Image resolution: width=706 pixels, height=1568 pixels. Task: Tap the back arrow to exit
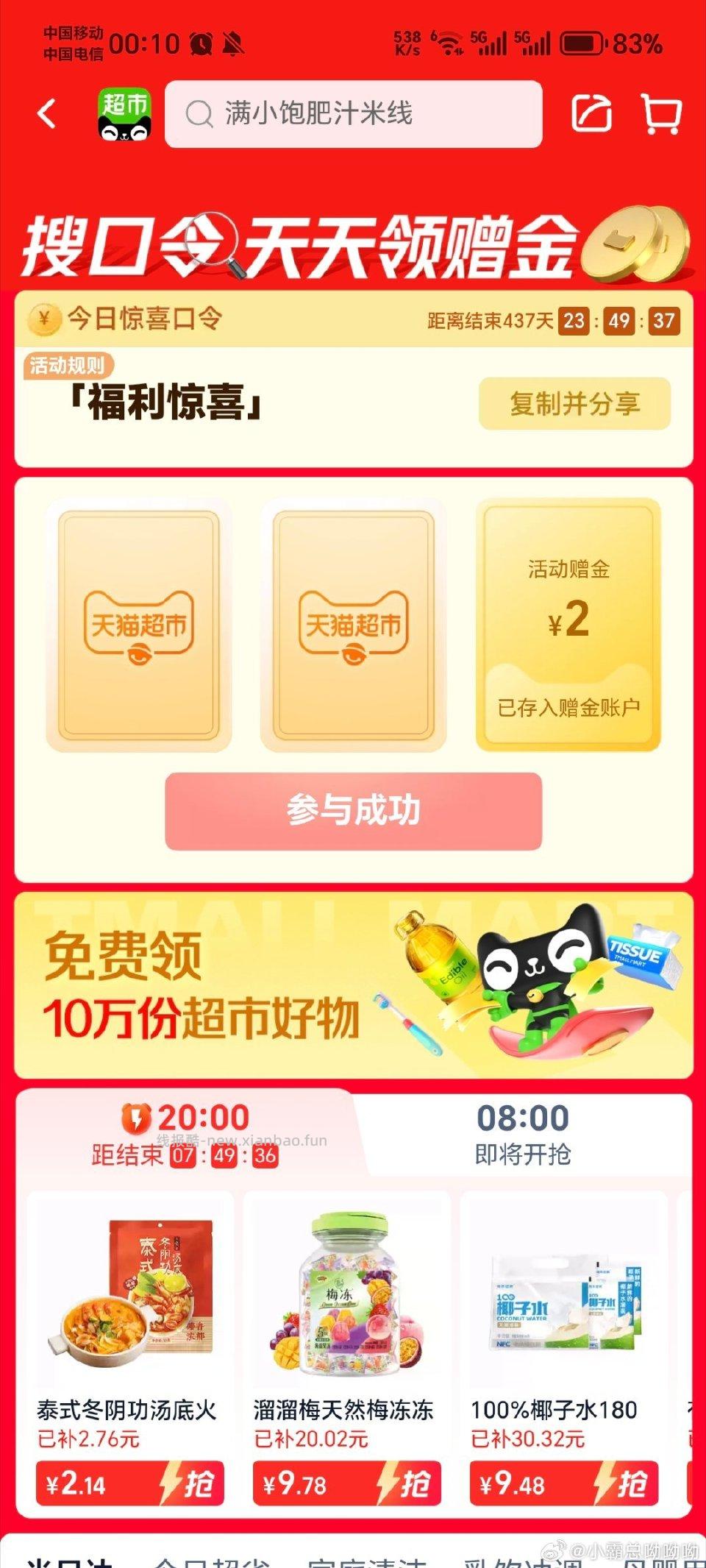pyautogui.click(x=46, y=115)
